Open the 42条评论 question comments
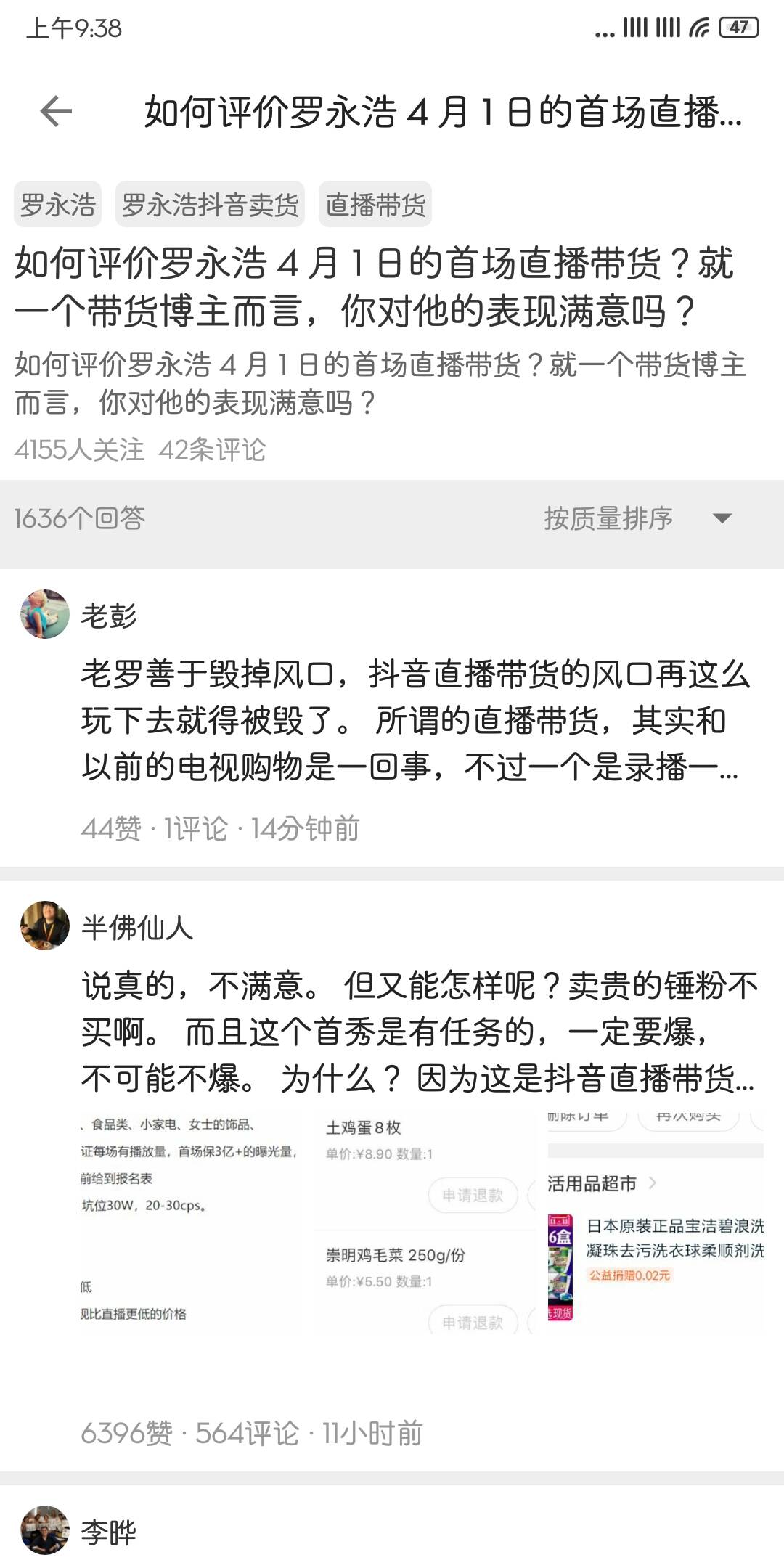784x1568 pixels. pyautogui.click(x=213, y=450)
